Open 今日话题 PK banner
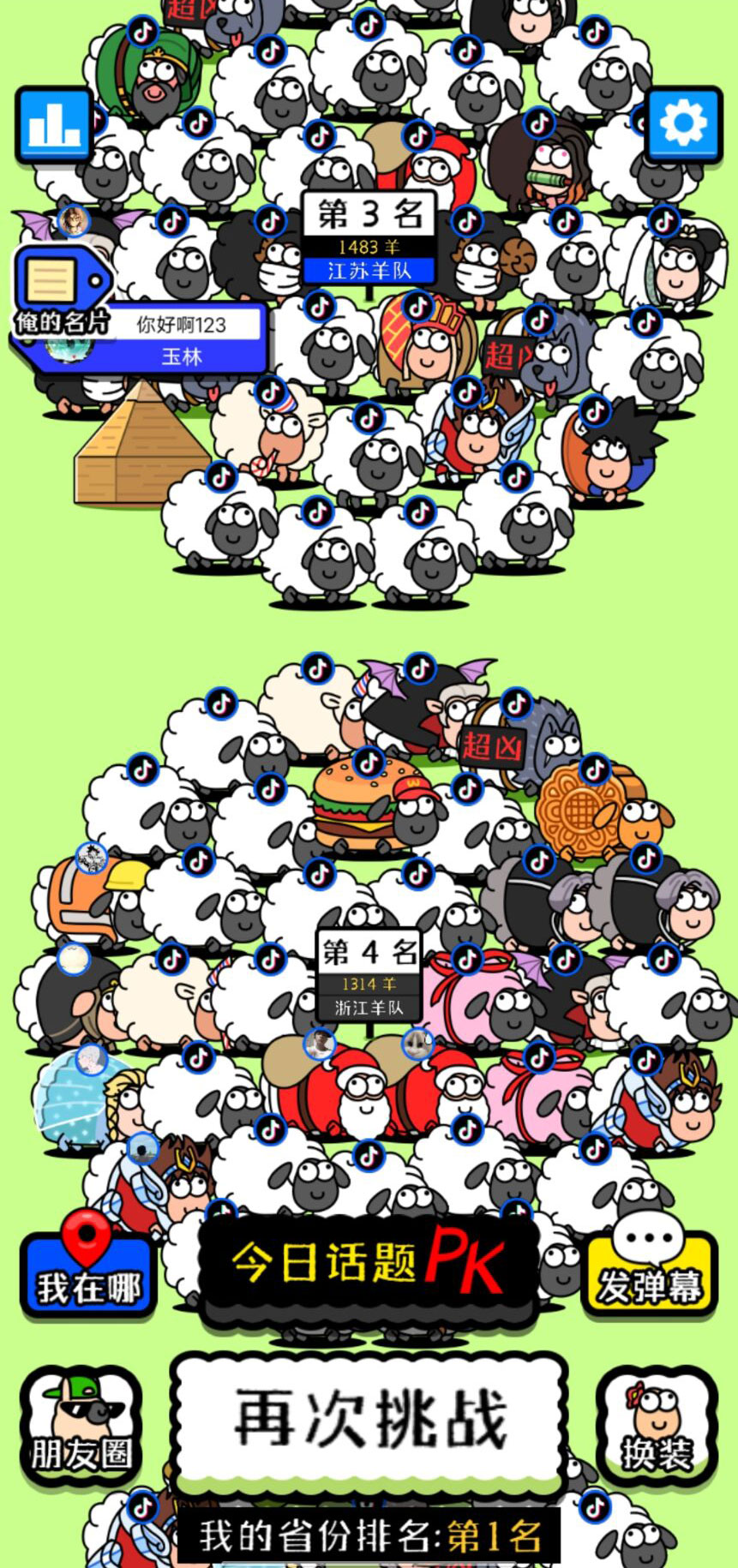 (369, 1266)
